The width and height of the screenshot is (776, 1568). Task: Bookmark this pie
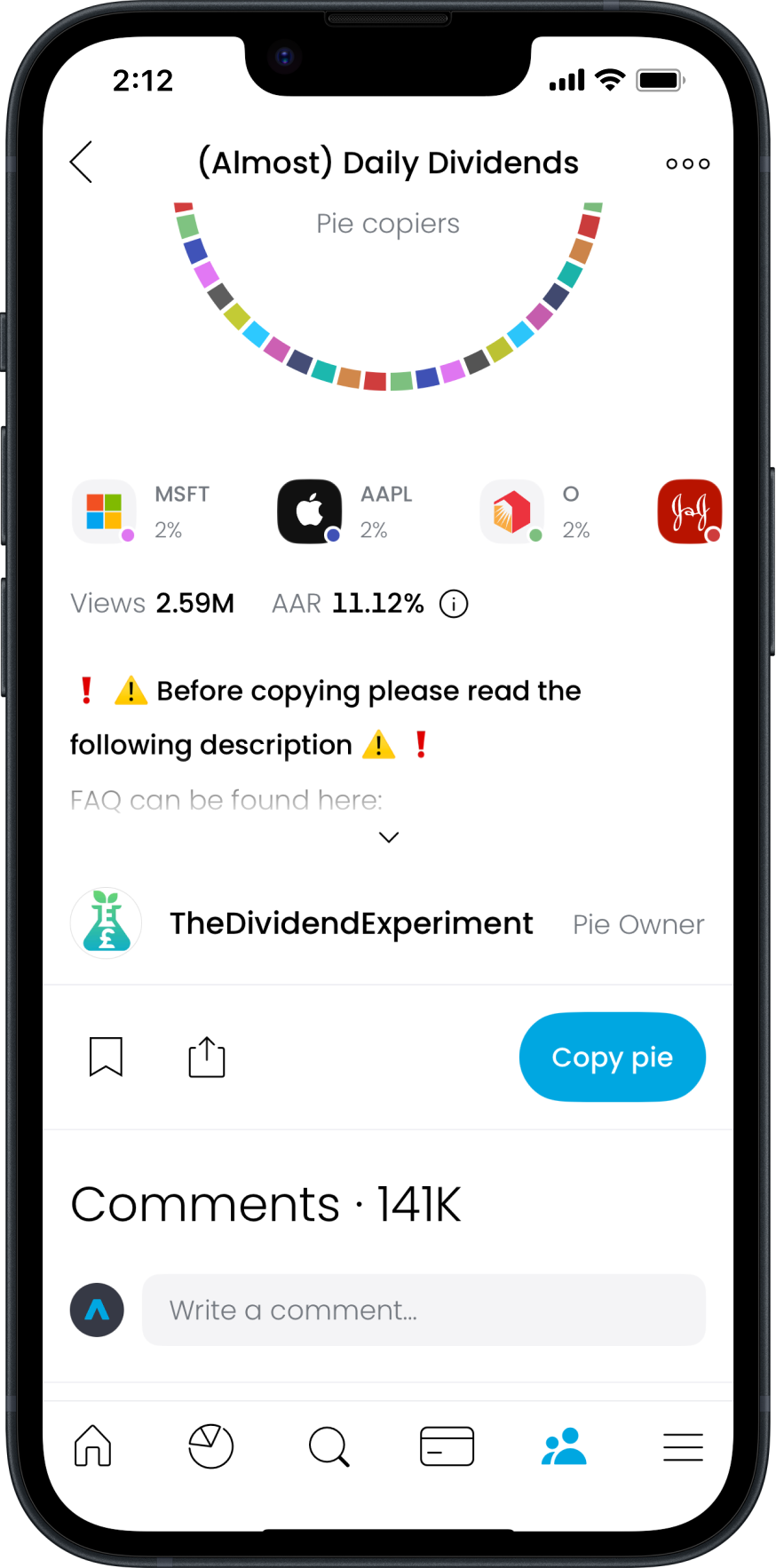[106, 1057]
